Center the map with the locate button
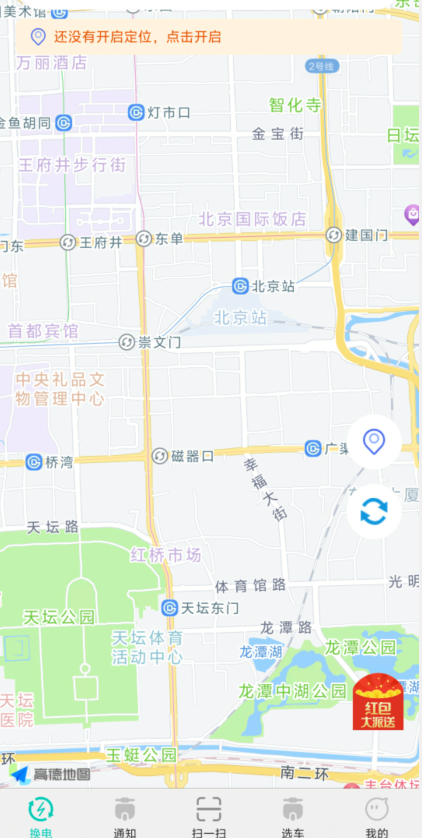 374,441
